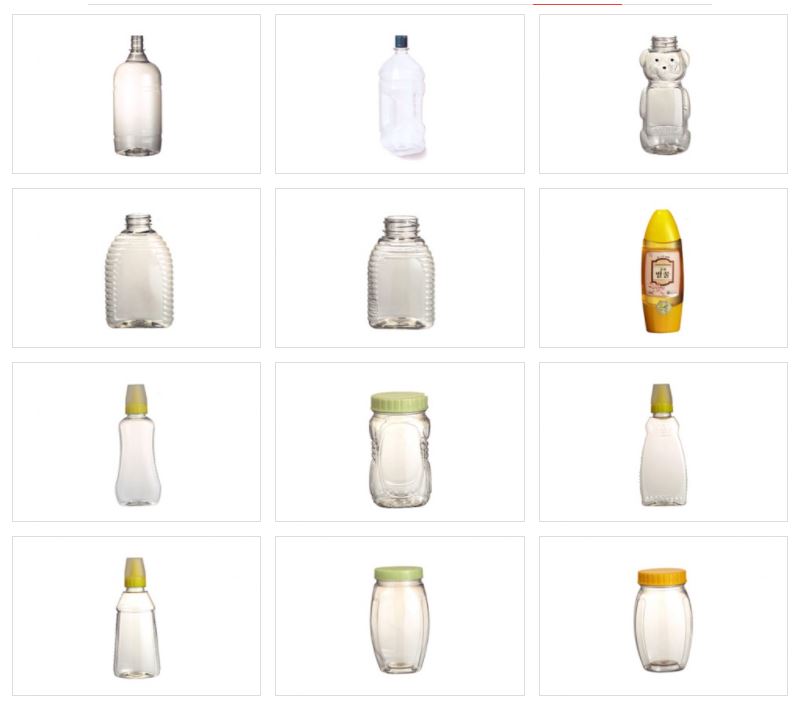Select the jar with the orange lid
Viewport: 806px width, 708px height.
pyautogui.click(x=662, y=620)
